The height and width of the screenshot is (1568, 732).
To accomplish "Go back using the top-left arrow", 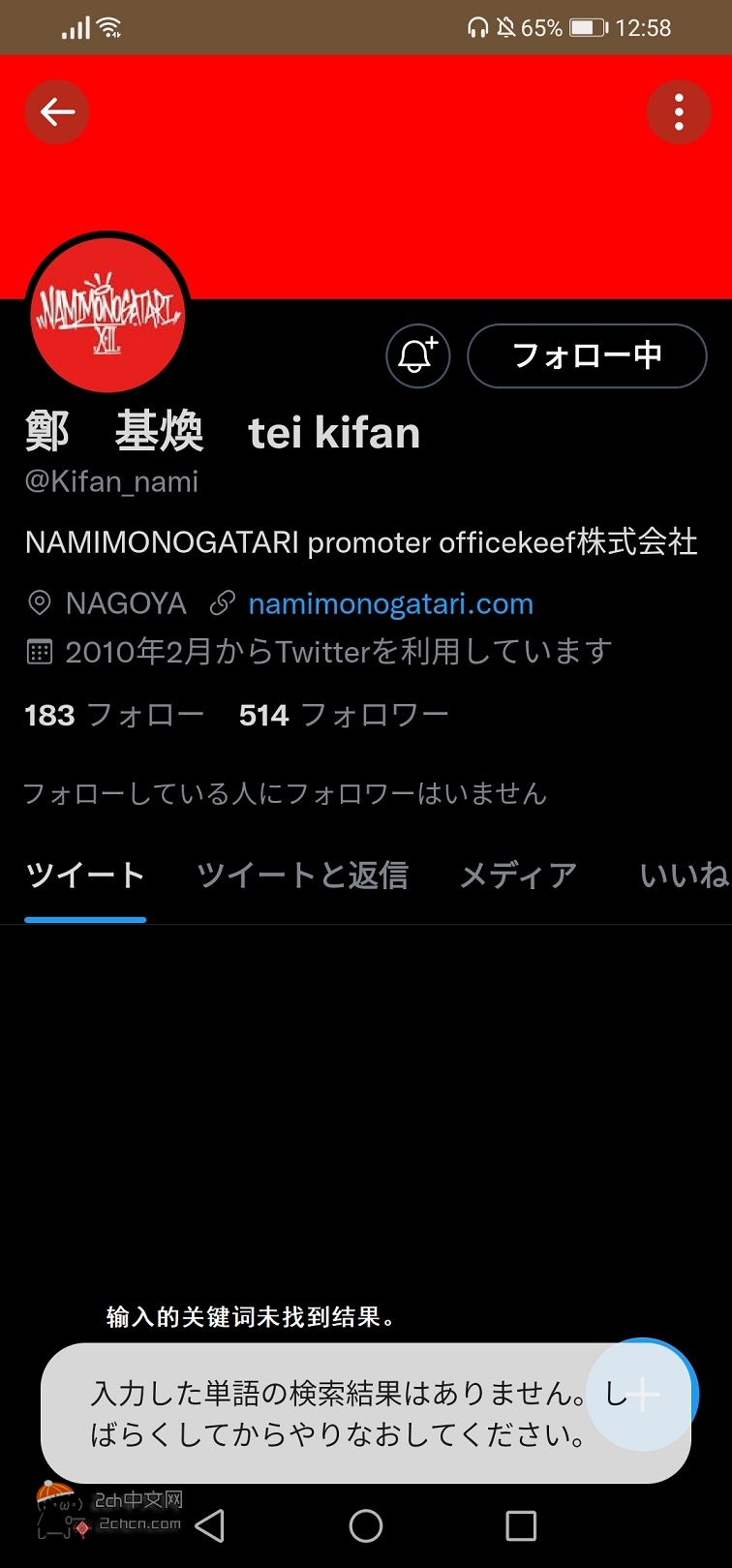I will tap(57, 112).
